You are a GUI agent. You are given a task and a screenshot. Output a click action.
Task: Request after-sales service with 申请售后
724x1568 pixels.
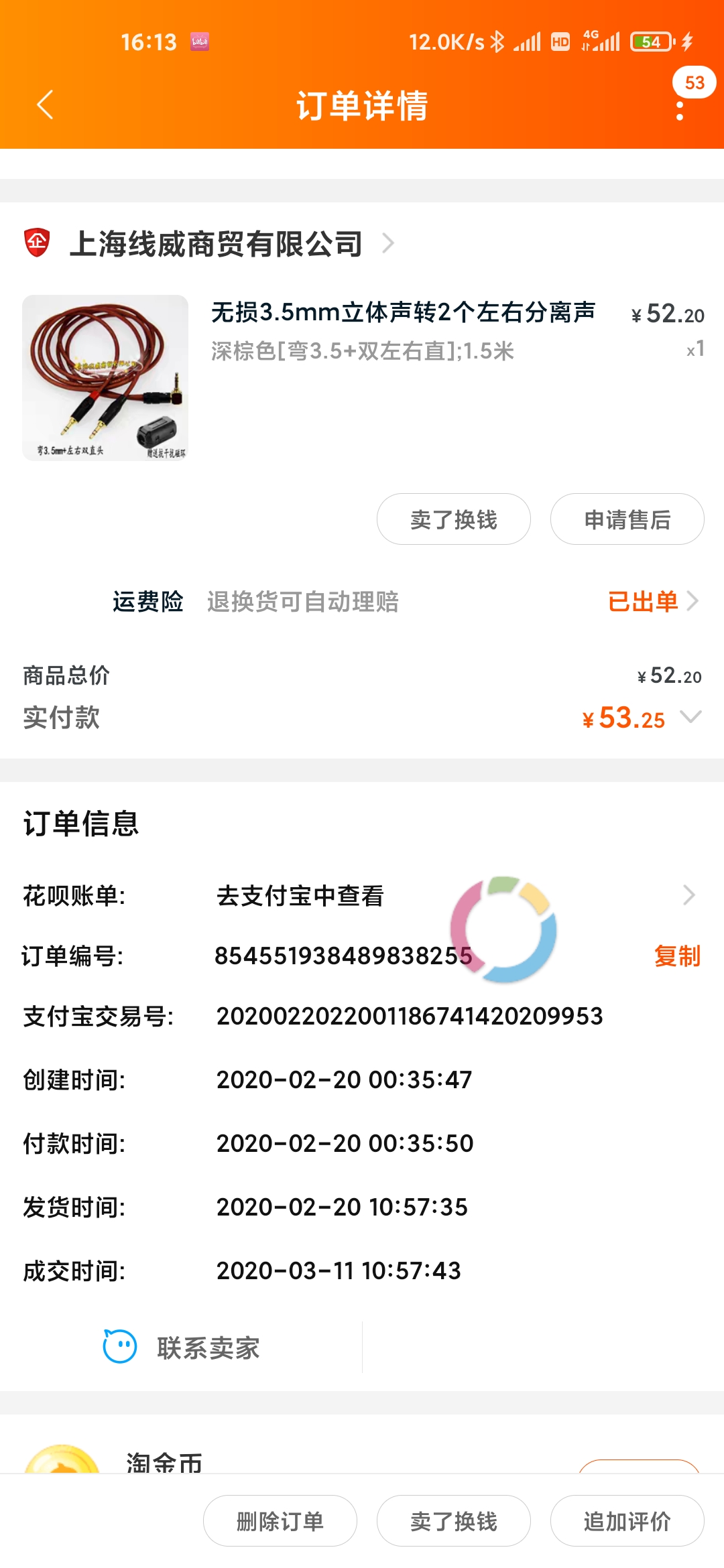tap(627, 519)
